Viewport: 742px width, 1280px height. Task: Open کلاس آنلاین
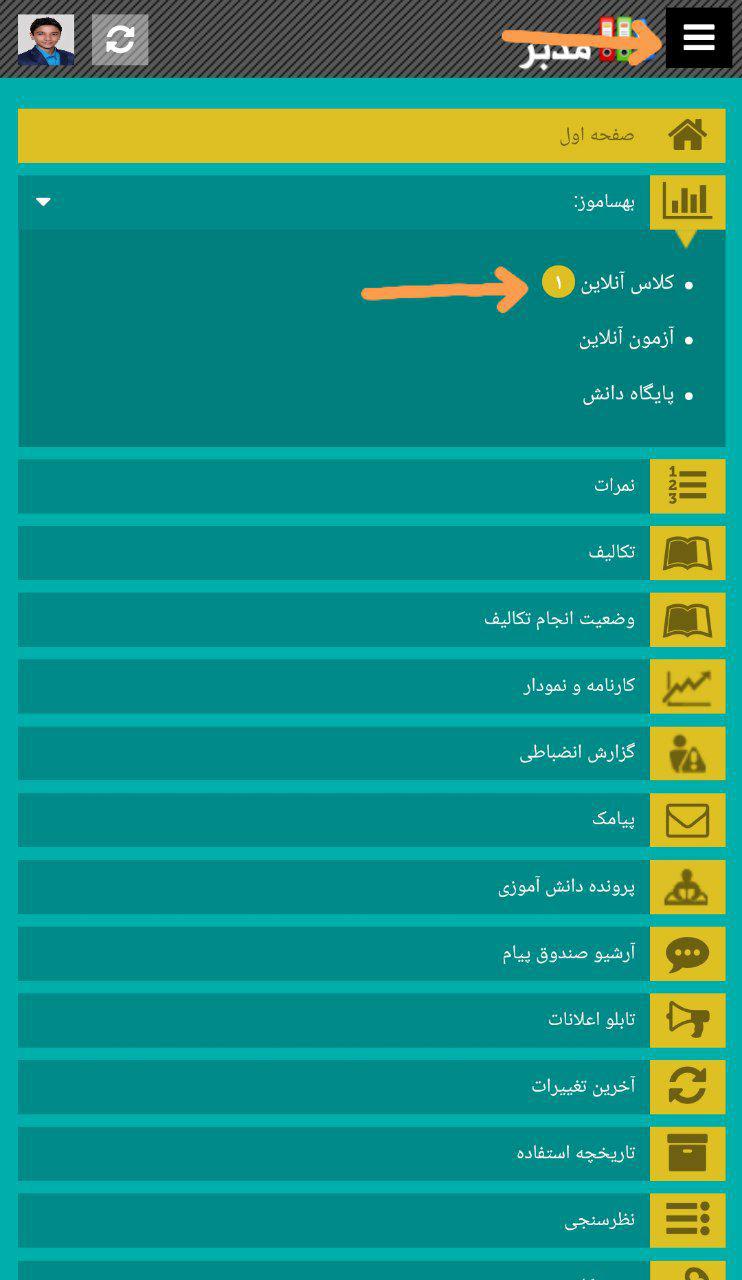pos(627,283)
